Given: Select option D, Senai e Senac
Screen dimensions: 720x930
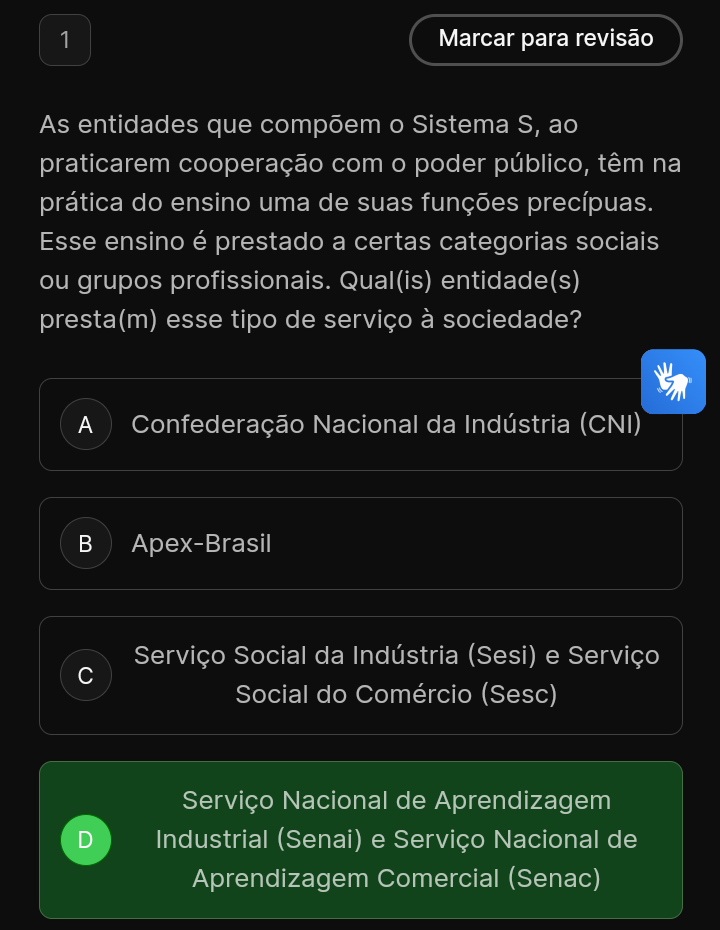Looking at the screenshot, I should tap(360, 840).
